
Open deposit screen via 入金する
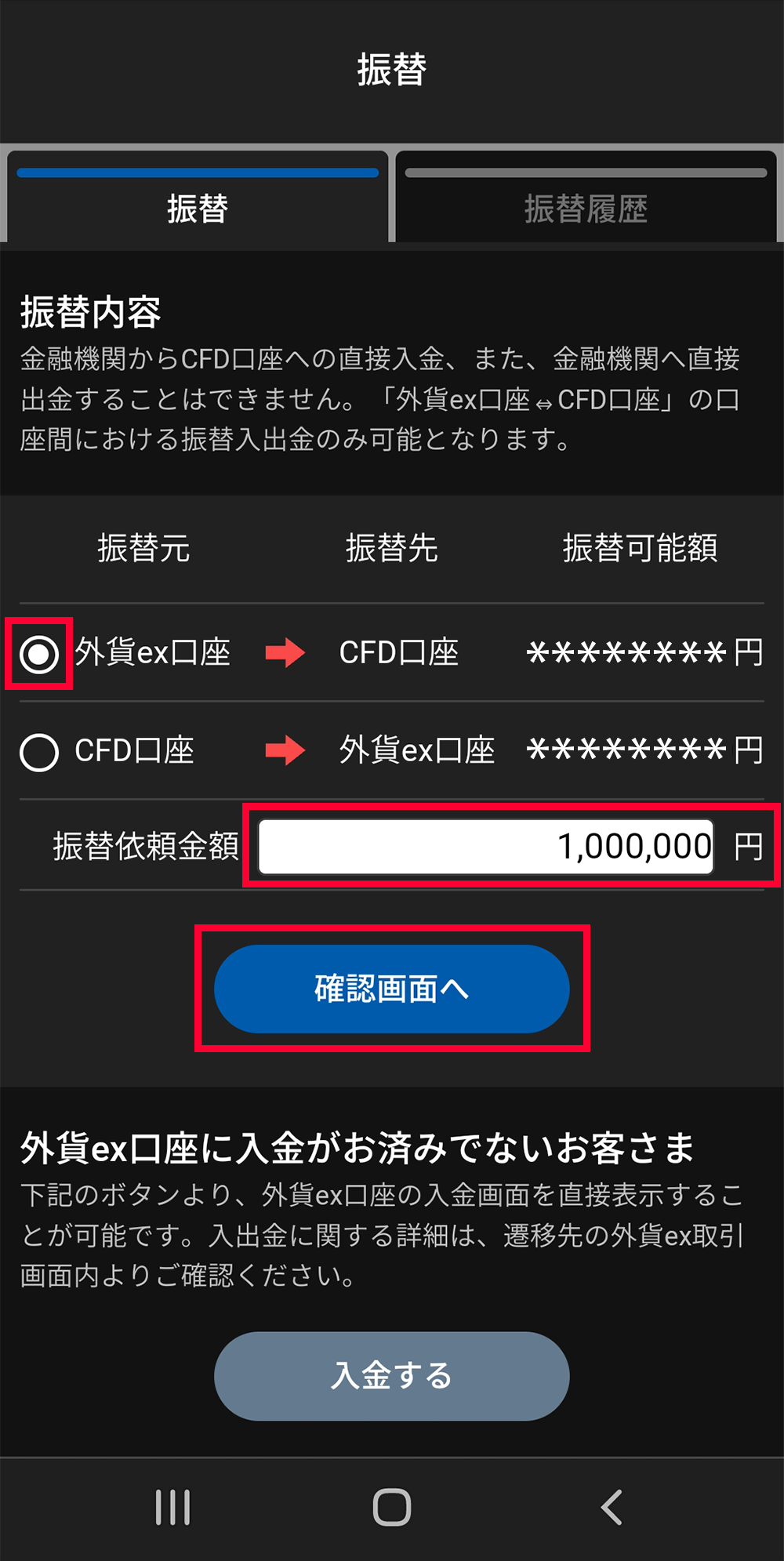tap(391, 1376)
